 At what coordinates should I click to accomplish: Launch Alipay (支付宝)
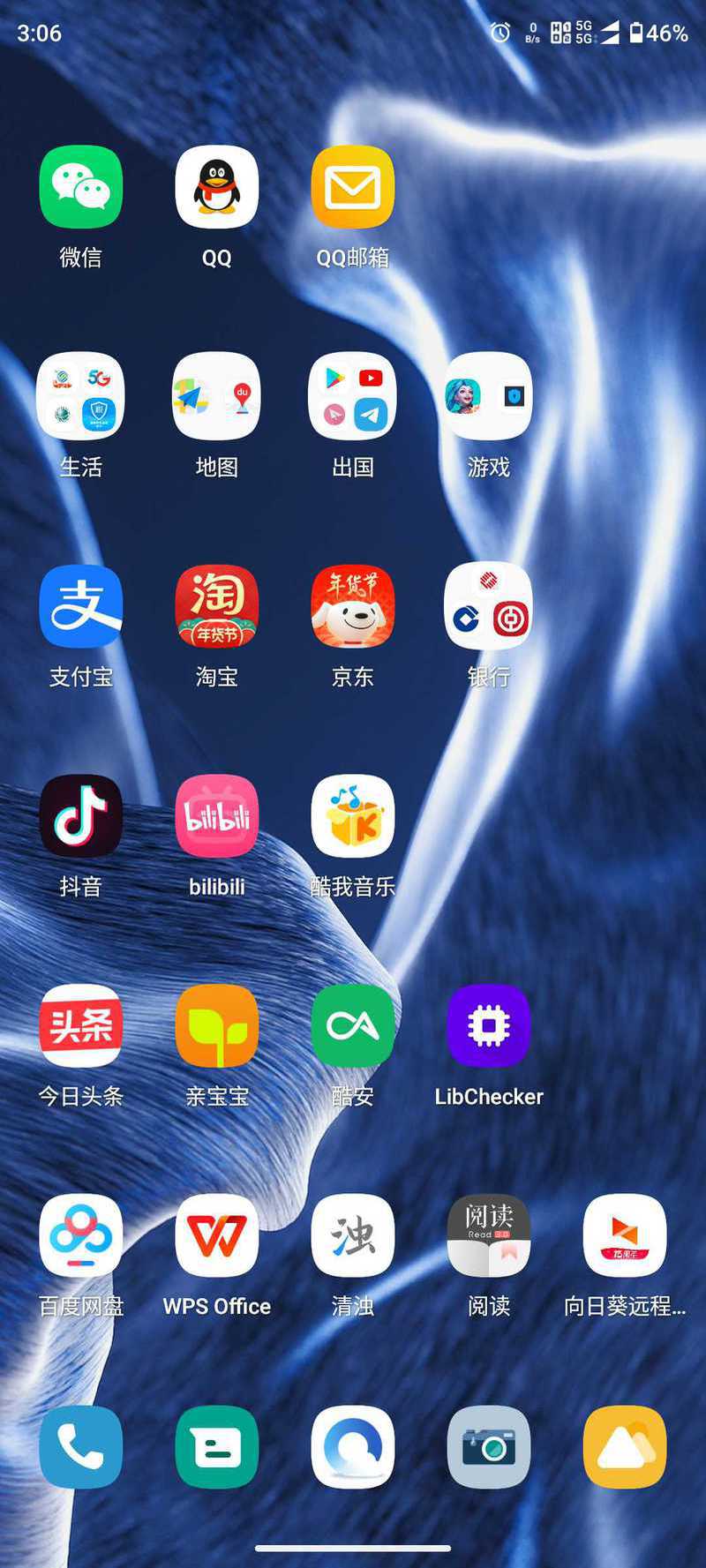(x=80, y=606)
